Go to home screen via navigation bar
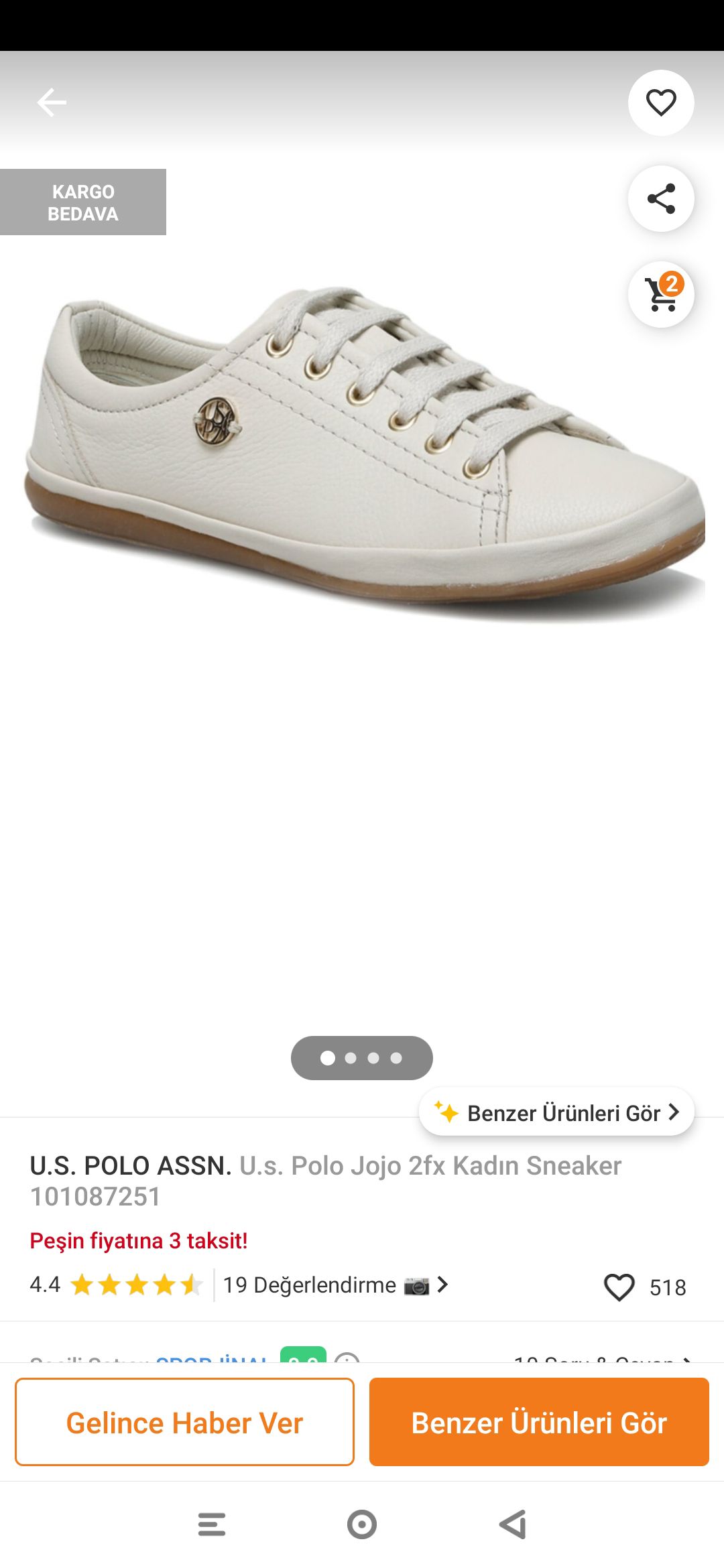 point(362,1524)
